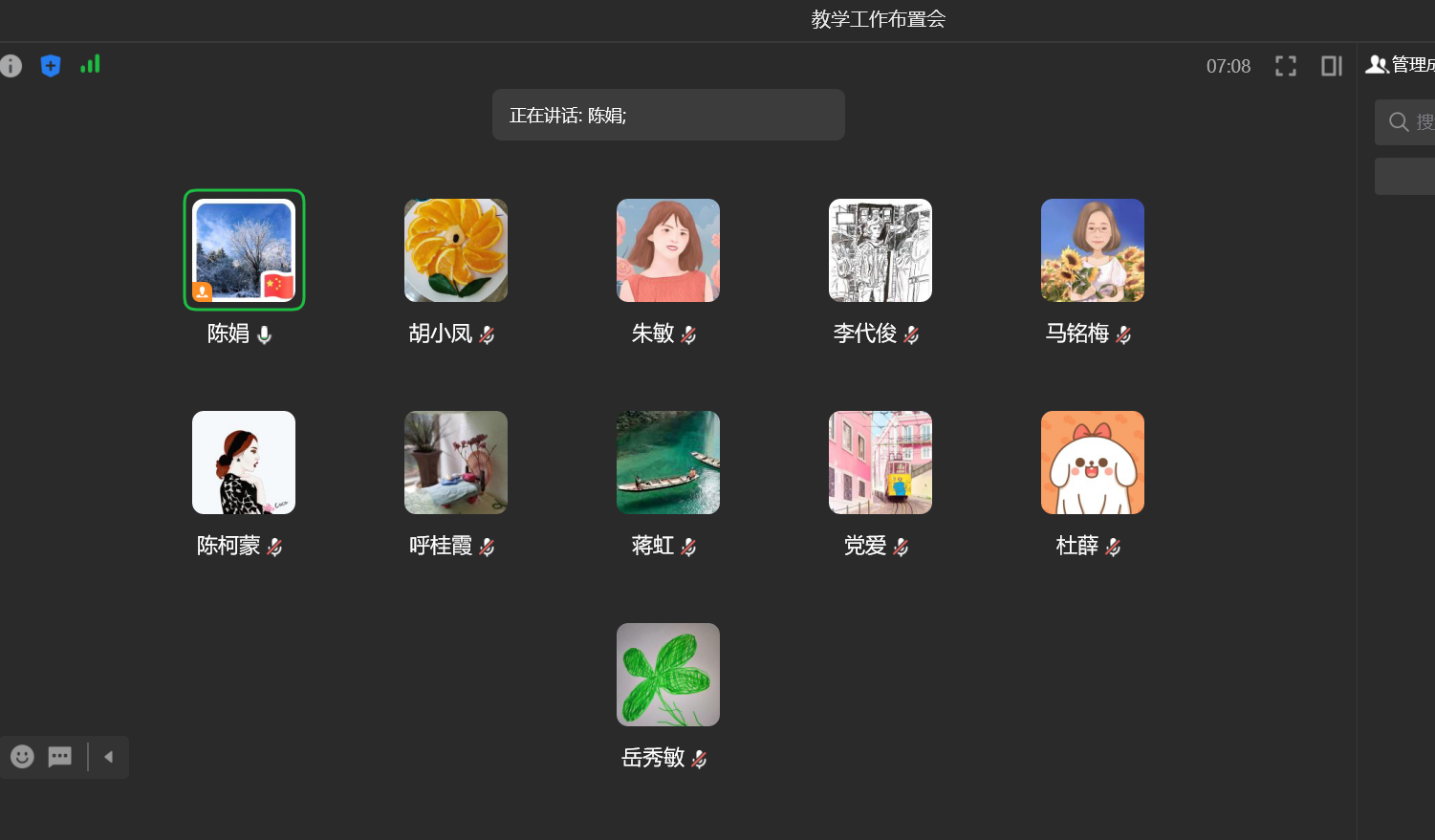Select 胡小凤's participant tile
The image size is (1435, 840).
(456, 250)
